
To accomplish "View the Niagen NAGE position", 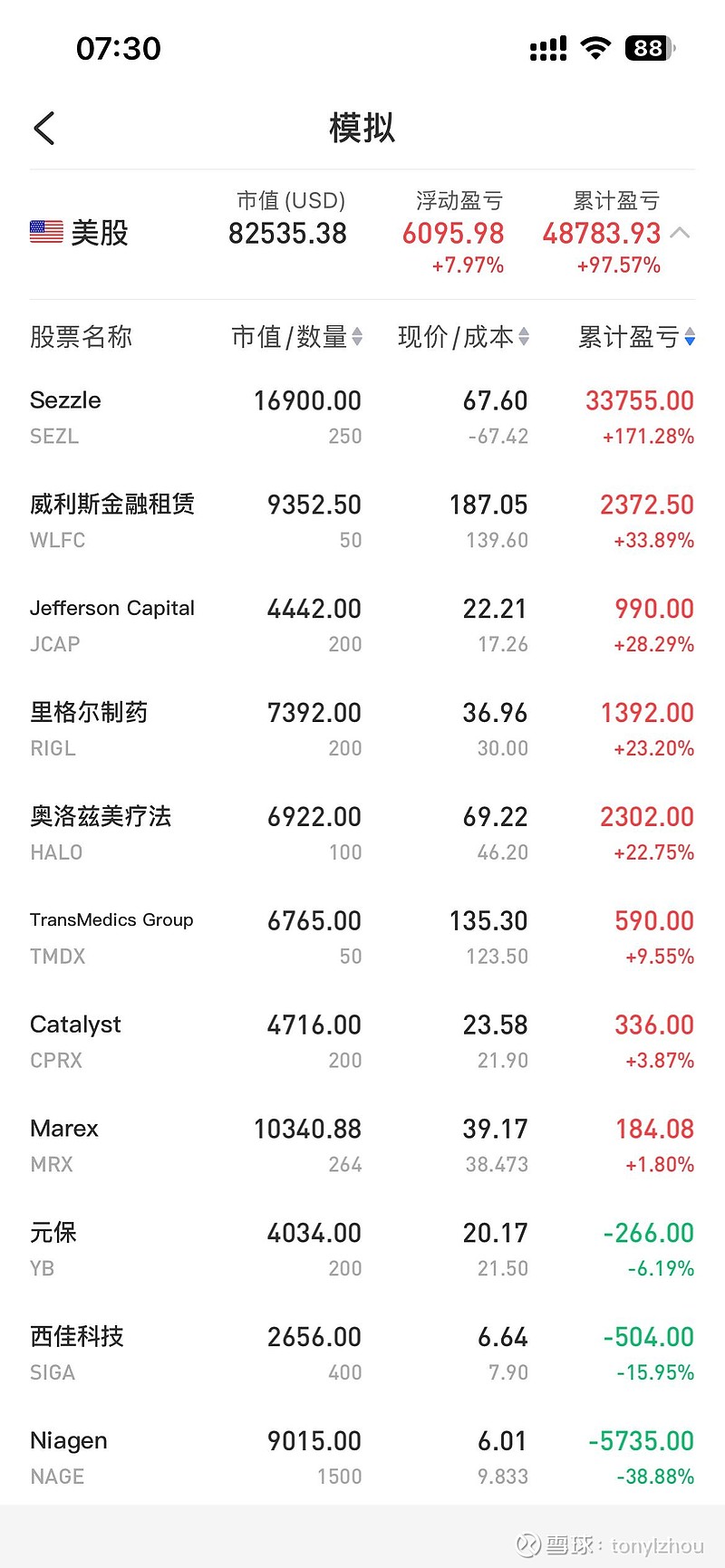I will pyautogui.click(x=362, y=1458).
